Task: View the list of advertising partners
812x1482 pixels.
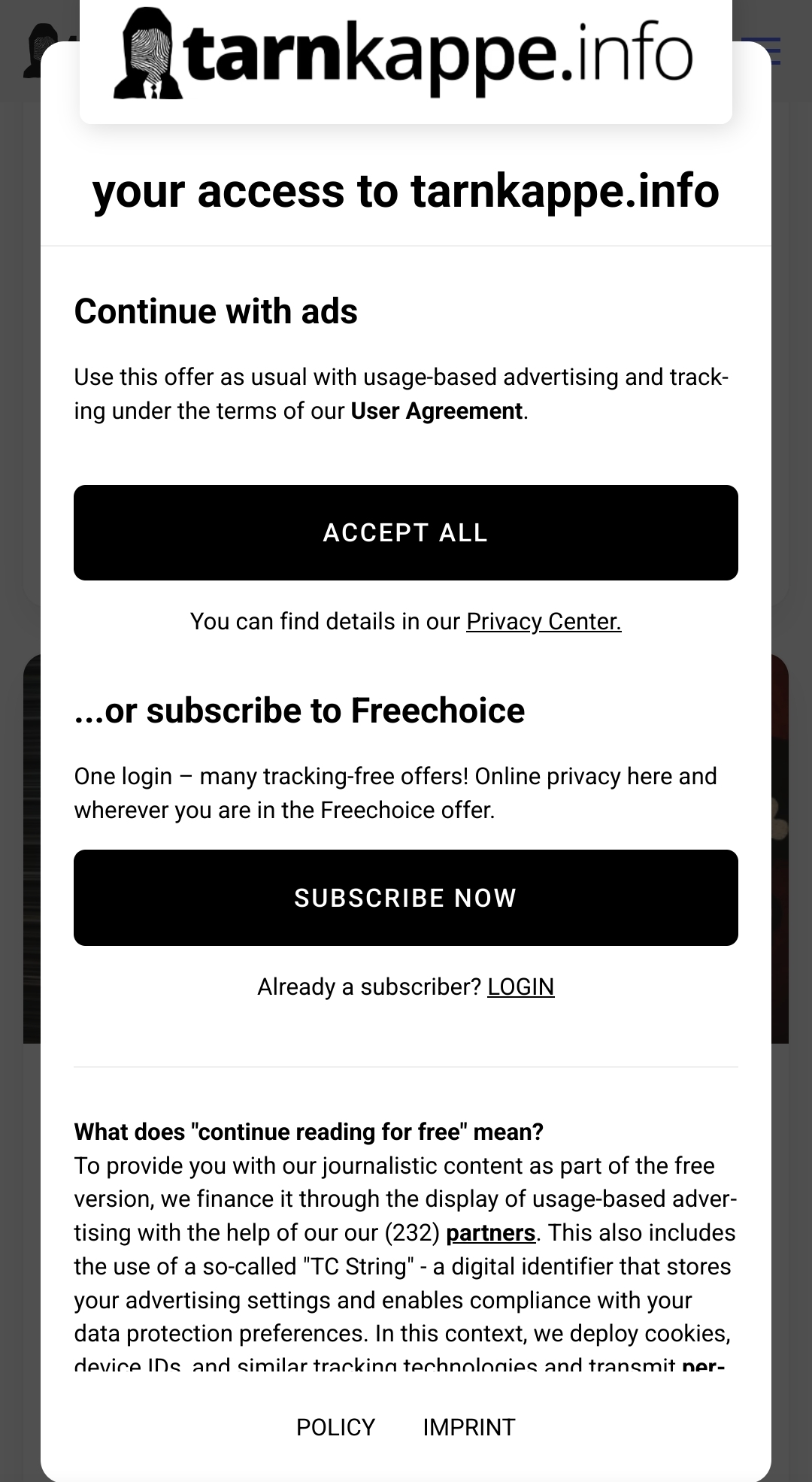Action: coord(490,1233)
